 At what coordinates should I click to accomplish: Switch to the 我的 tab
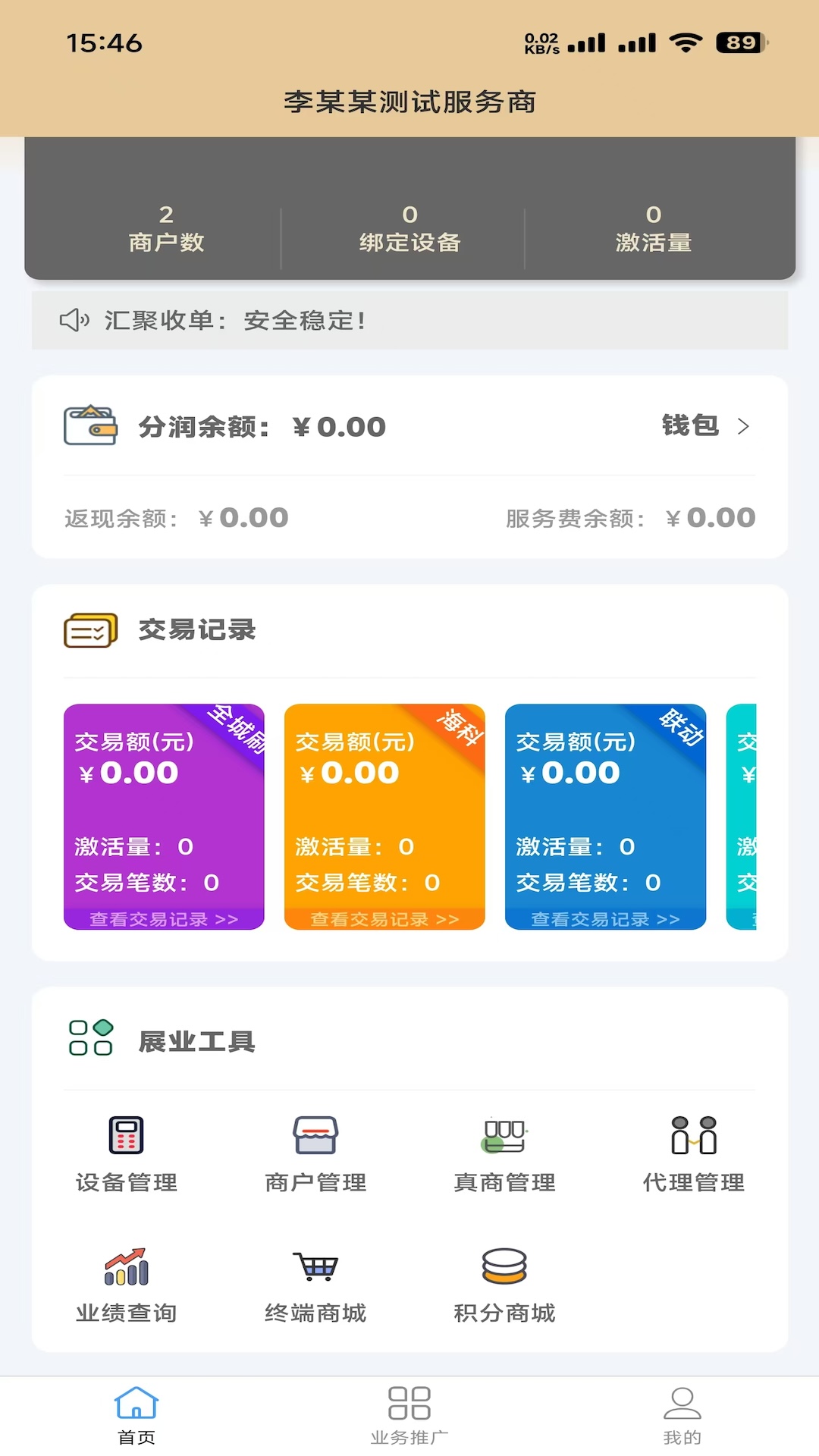point(682,1415)
